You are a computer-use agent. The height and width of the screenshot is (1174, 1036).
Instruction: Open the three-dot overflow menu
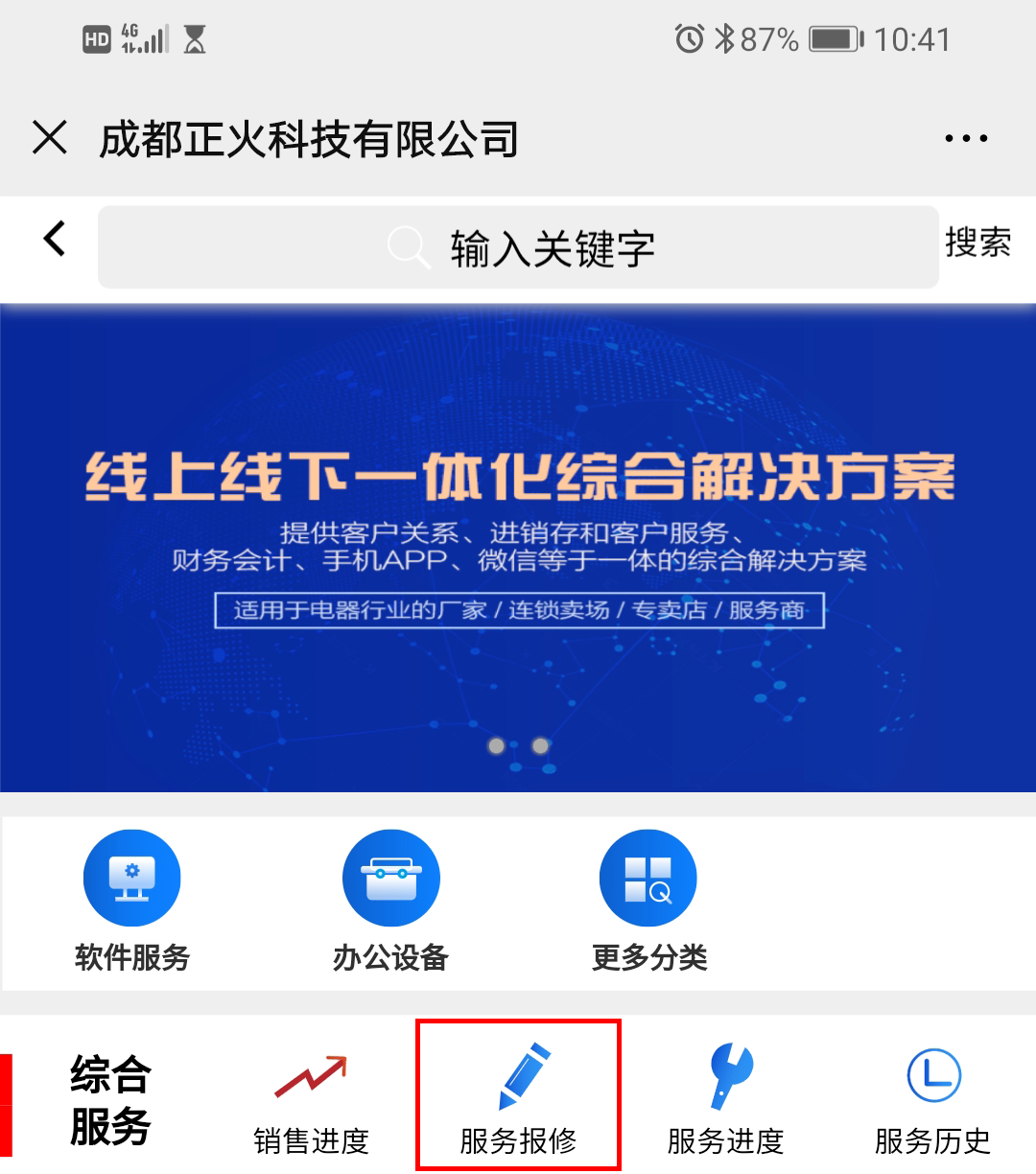(x=965, y=138)
